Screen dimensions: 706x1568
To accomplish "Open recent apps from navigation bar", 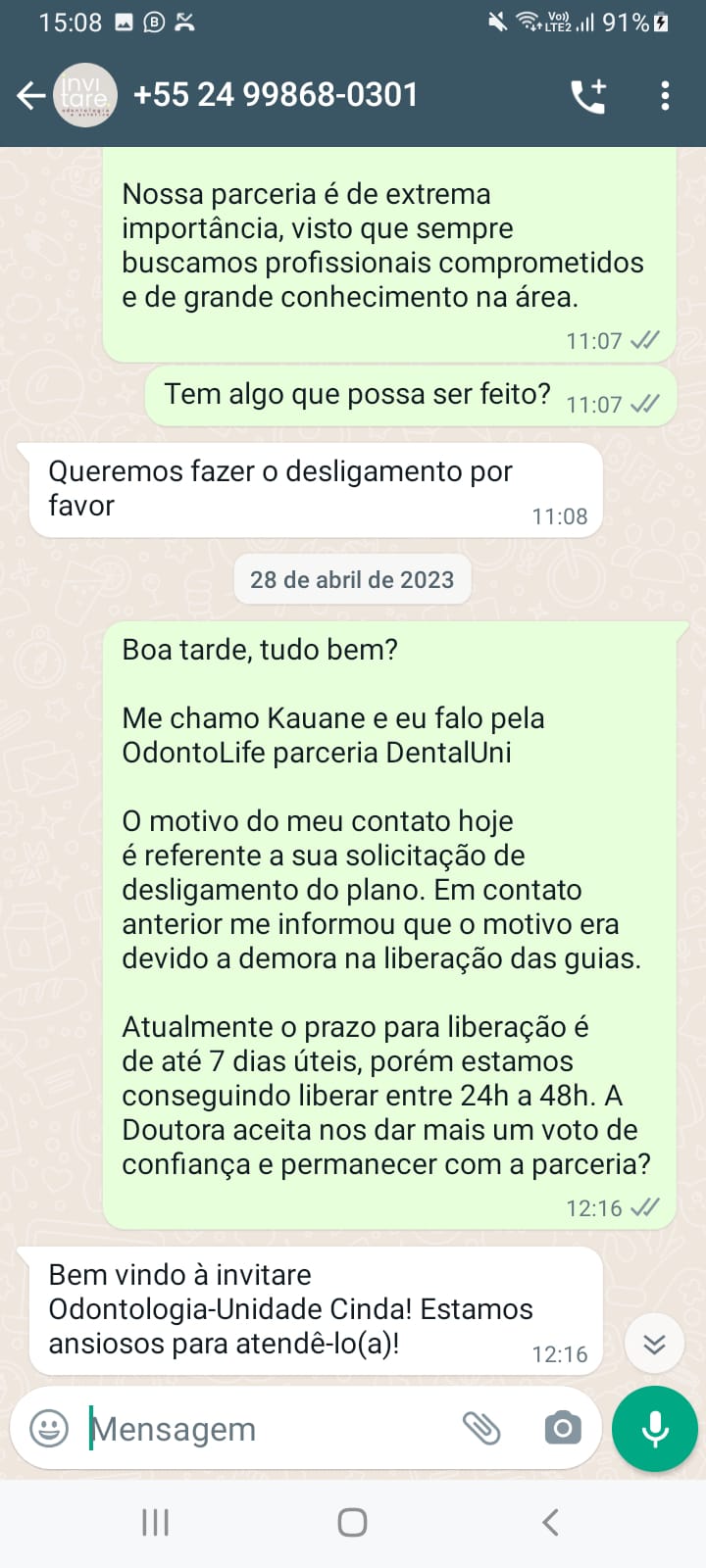I will click(x=156, y=1522).
